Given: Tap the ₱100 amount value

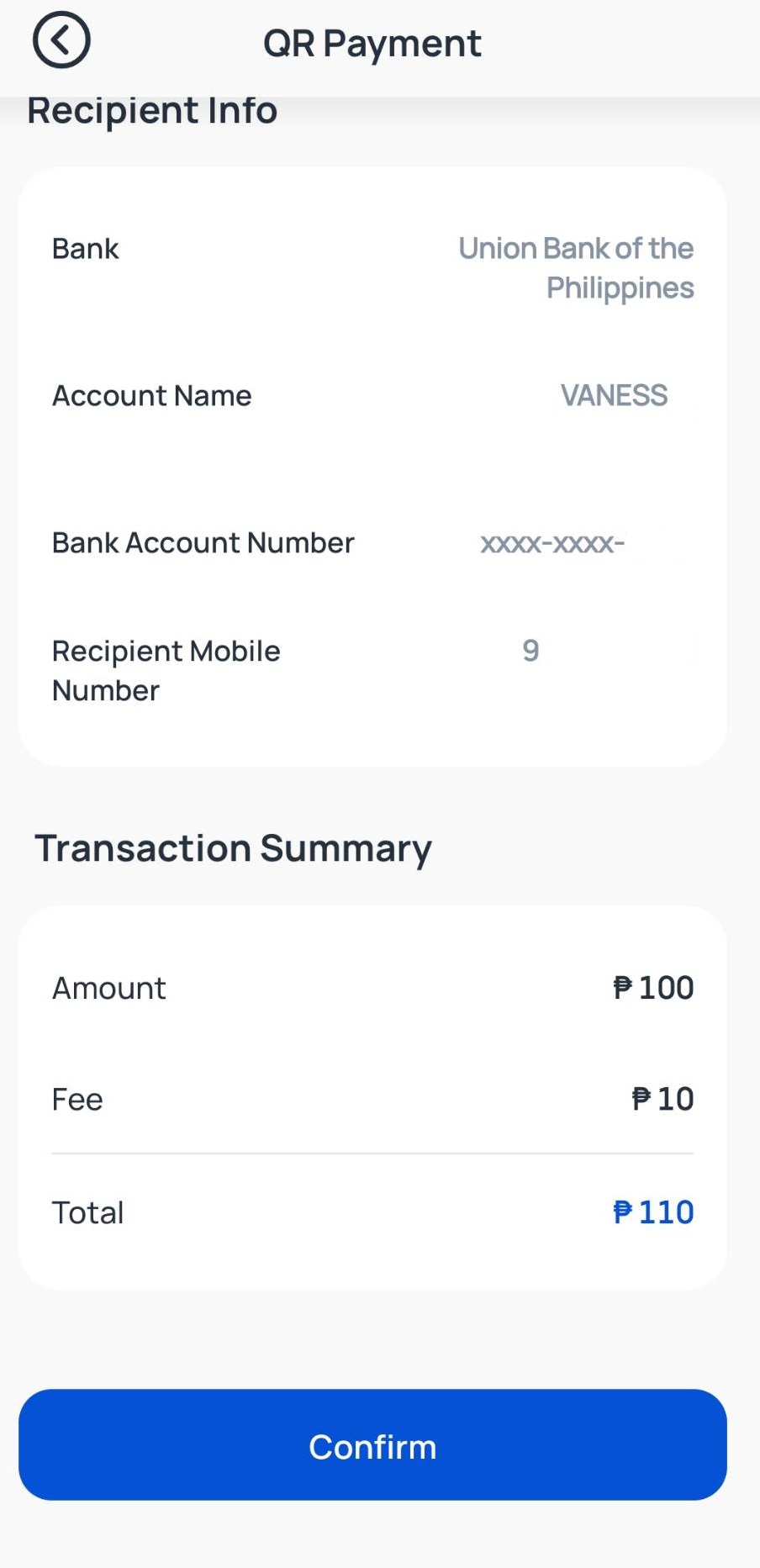Looking at the screenshot, I should [652, 987].
